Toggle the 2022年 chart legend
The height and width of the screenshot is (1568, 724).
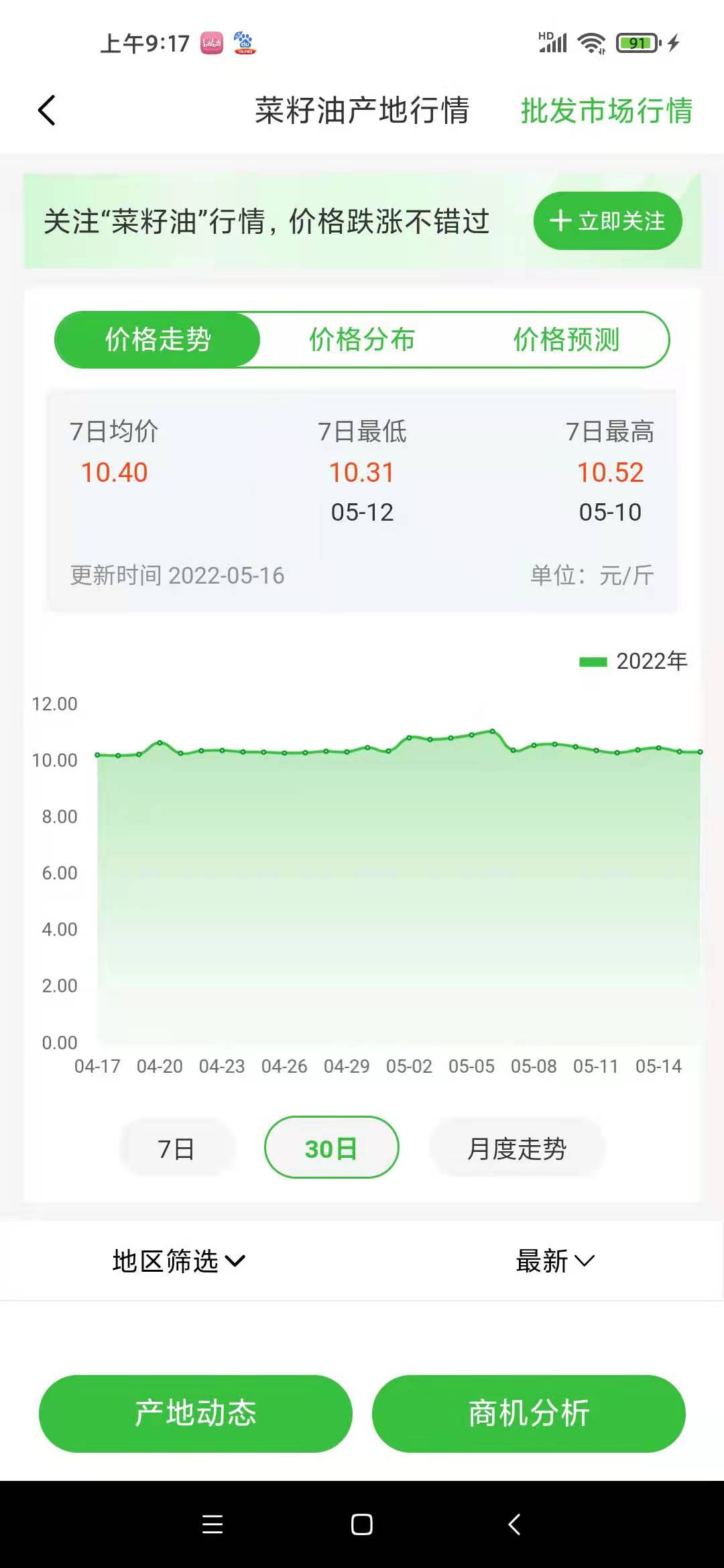pyautogui.click(x=633, y=661)
